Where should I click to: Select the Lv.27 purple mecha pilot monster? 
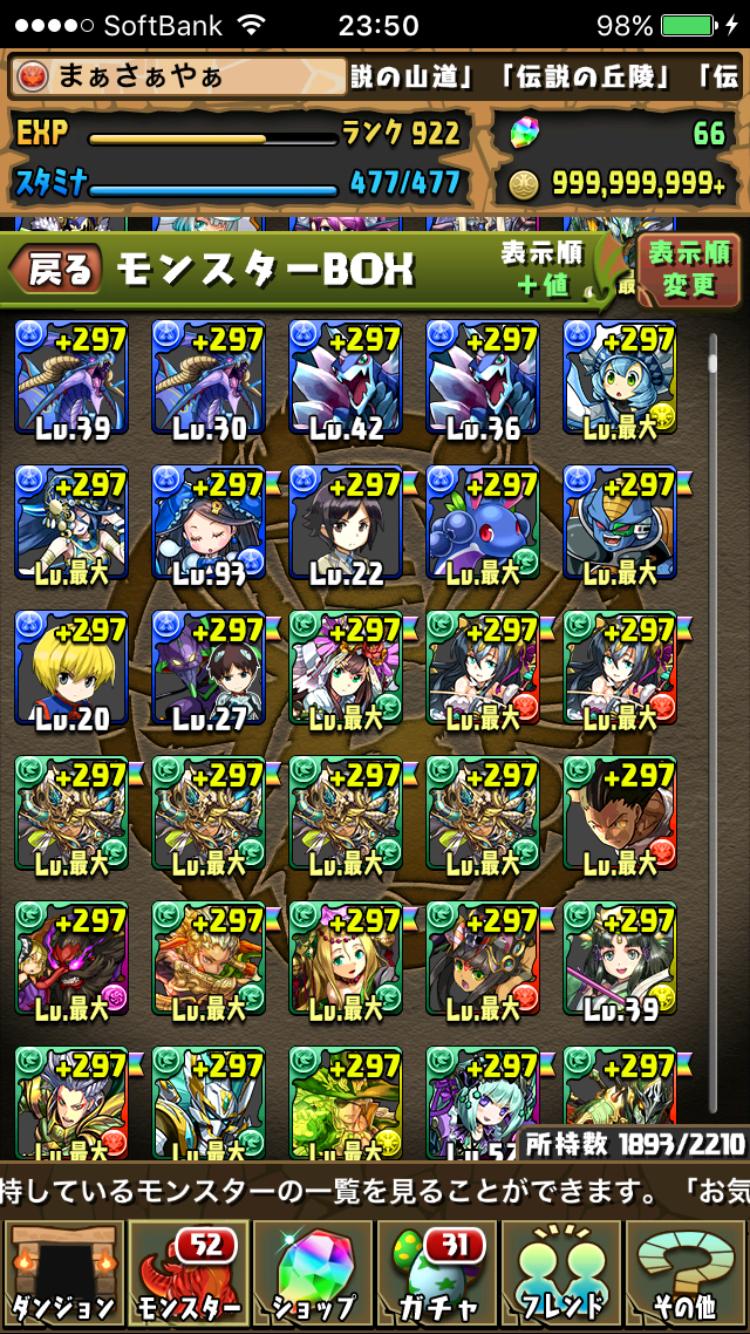[x=208, y=668]
